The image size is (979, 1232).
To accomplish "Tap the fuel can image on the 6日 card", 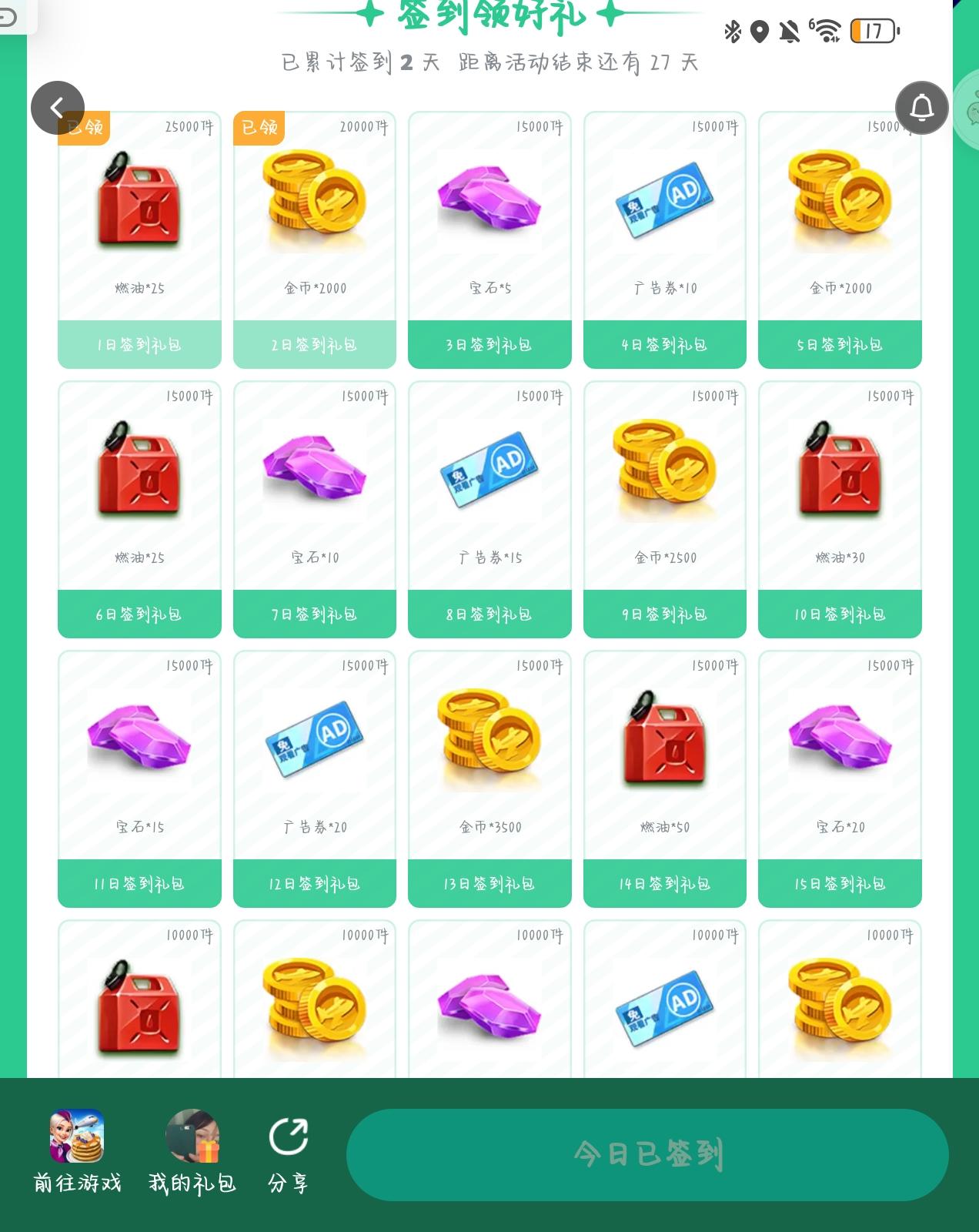I will [x=139, y=471].
